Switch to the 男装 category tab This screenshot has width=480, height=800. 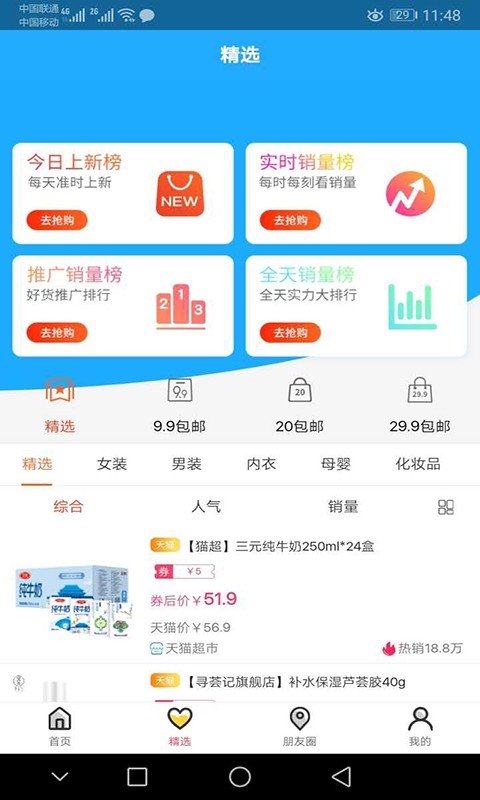tap(187, 464)
